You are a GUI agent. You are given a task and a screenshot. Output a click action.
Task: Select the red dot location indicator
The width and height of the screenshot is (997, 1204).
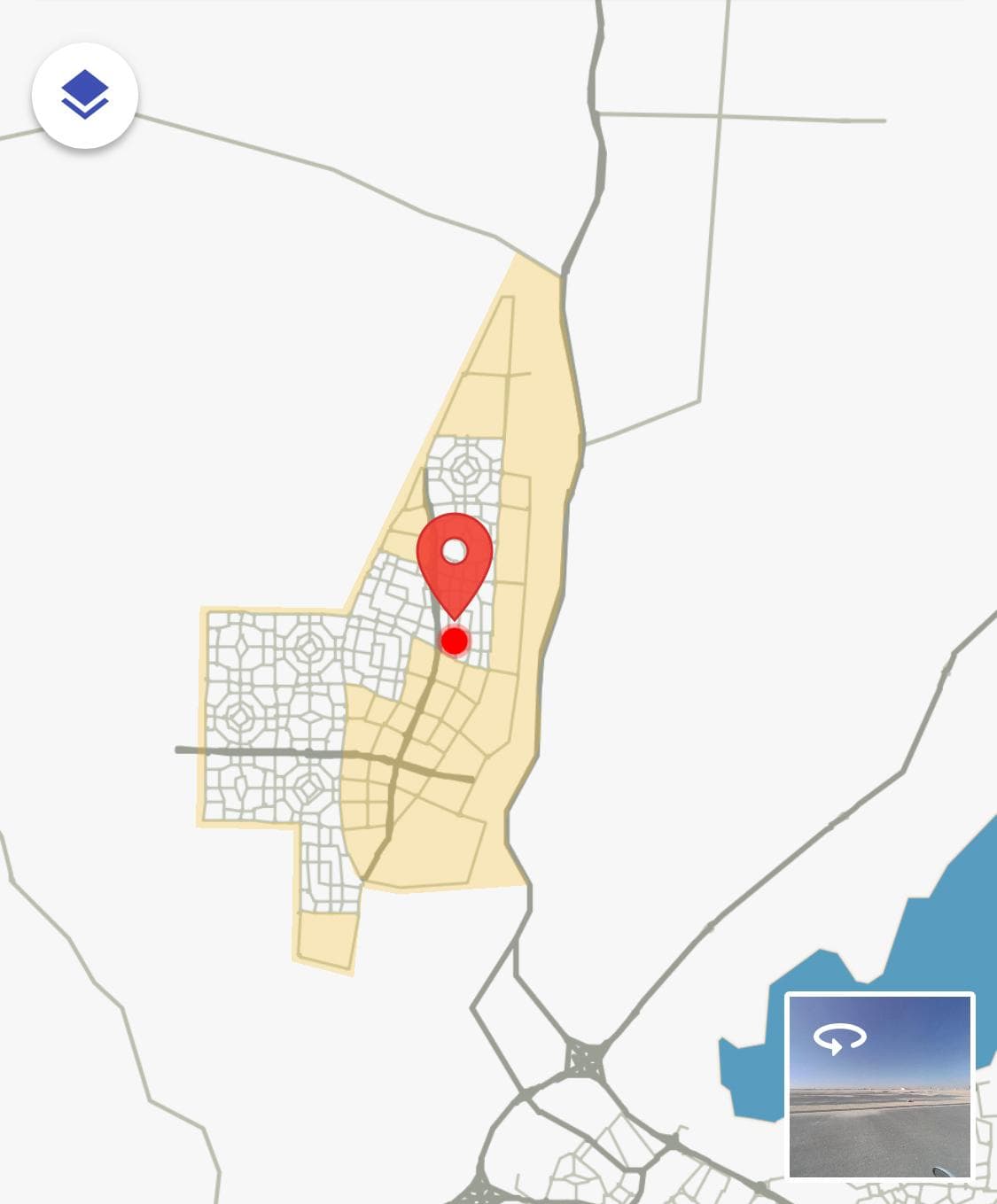coord(455,641)
